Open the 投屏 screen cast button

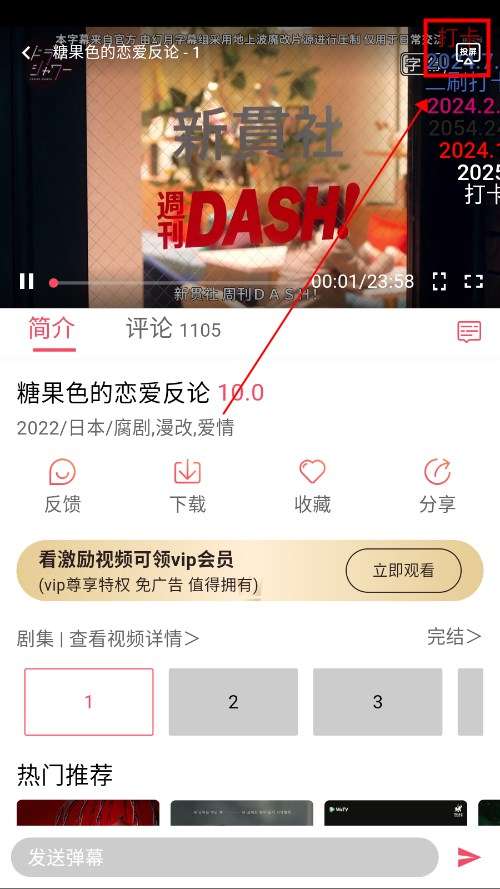pyautogui.click(x=468, y=53)
